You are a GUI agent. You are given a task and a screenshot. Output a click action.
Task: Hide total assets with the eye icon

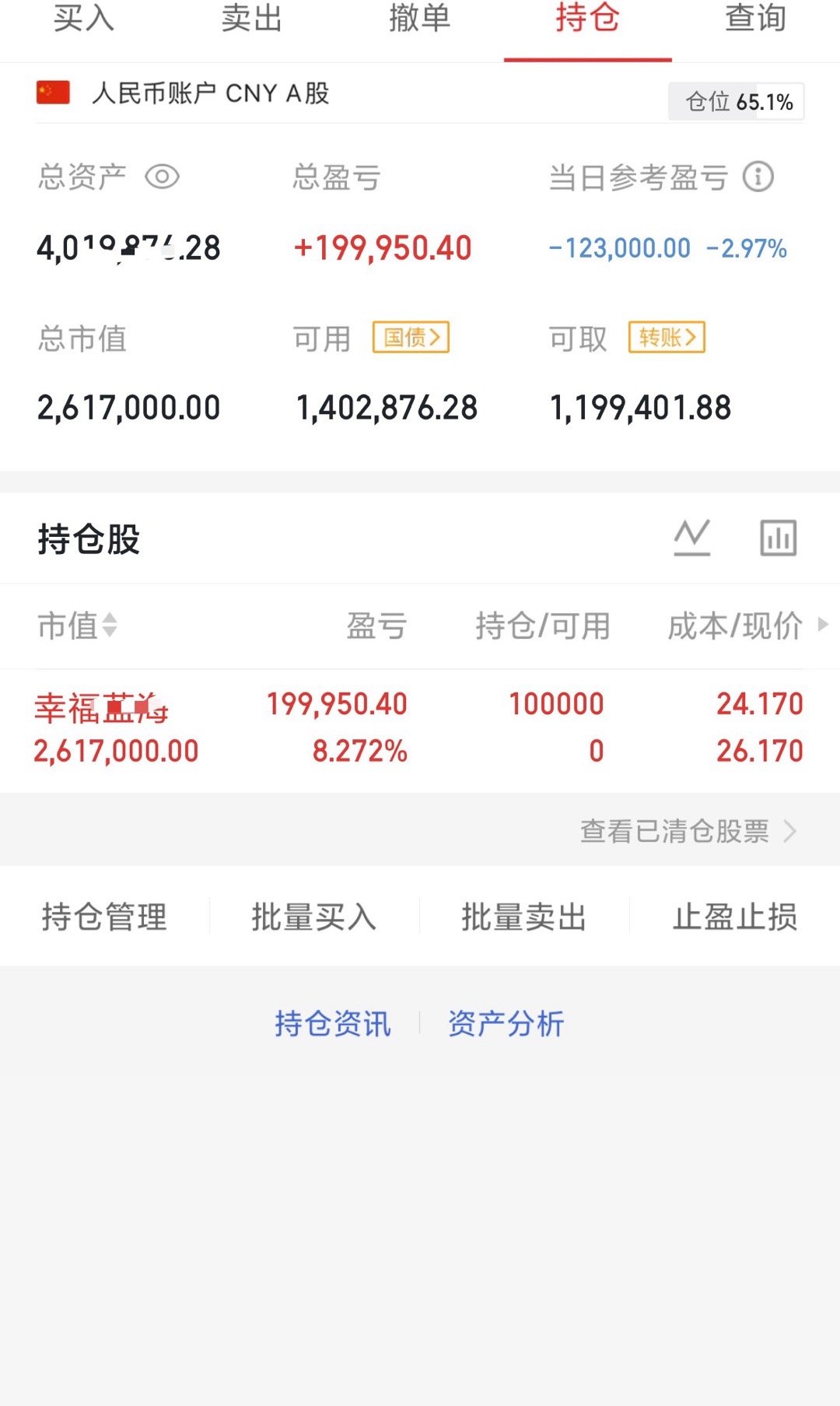pyautogui.click(x=163, y=177)
